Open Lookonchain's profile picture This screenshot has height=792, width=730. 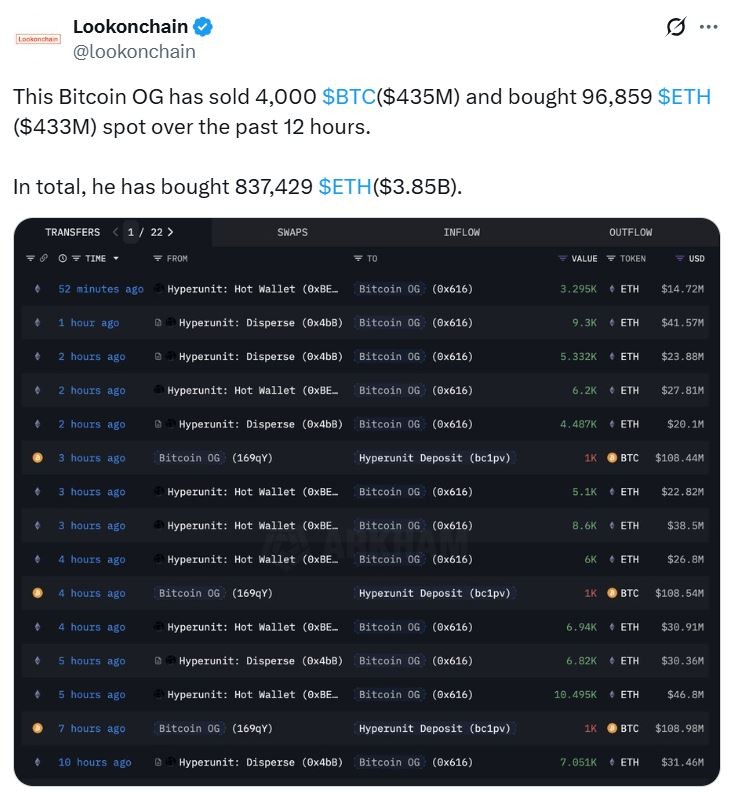[x=39, y=39]
